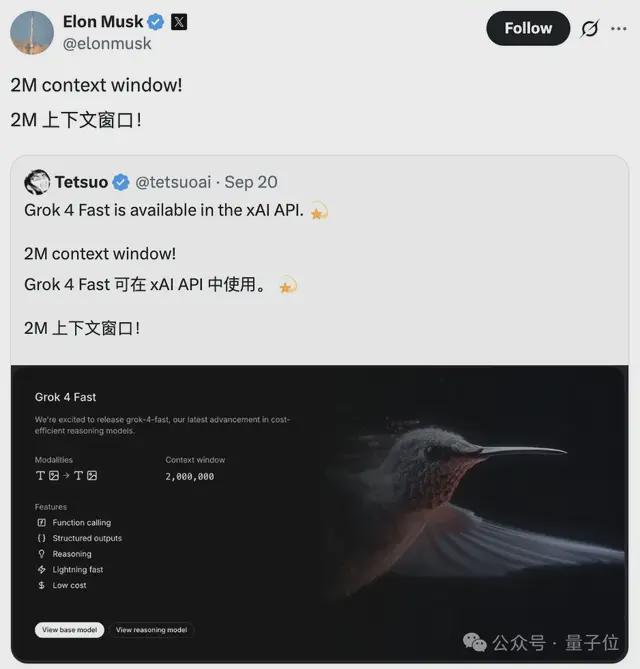This screenshot has width=640, height=669.
Task: Open Elon Musk's profile picture
Action: tap(32, 32)
